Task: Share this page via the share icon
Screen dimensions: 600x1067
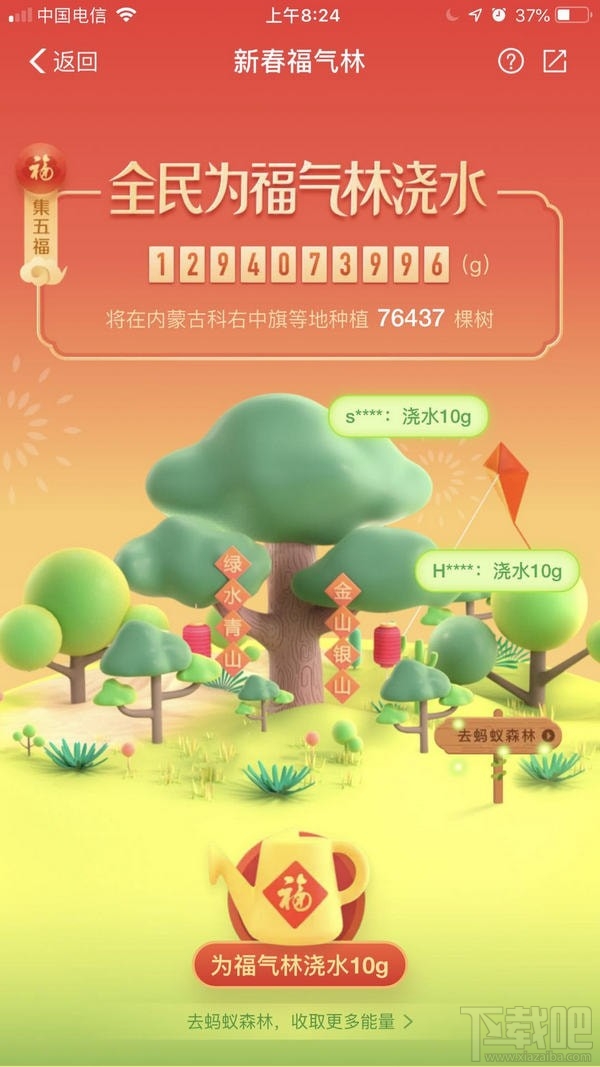Action: tap(555, 61)
